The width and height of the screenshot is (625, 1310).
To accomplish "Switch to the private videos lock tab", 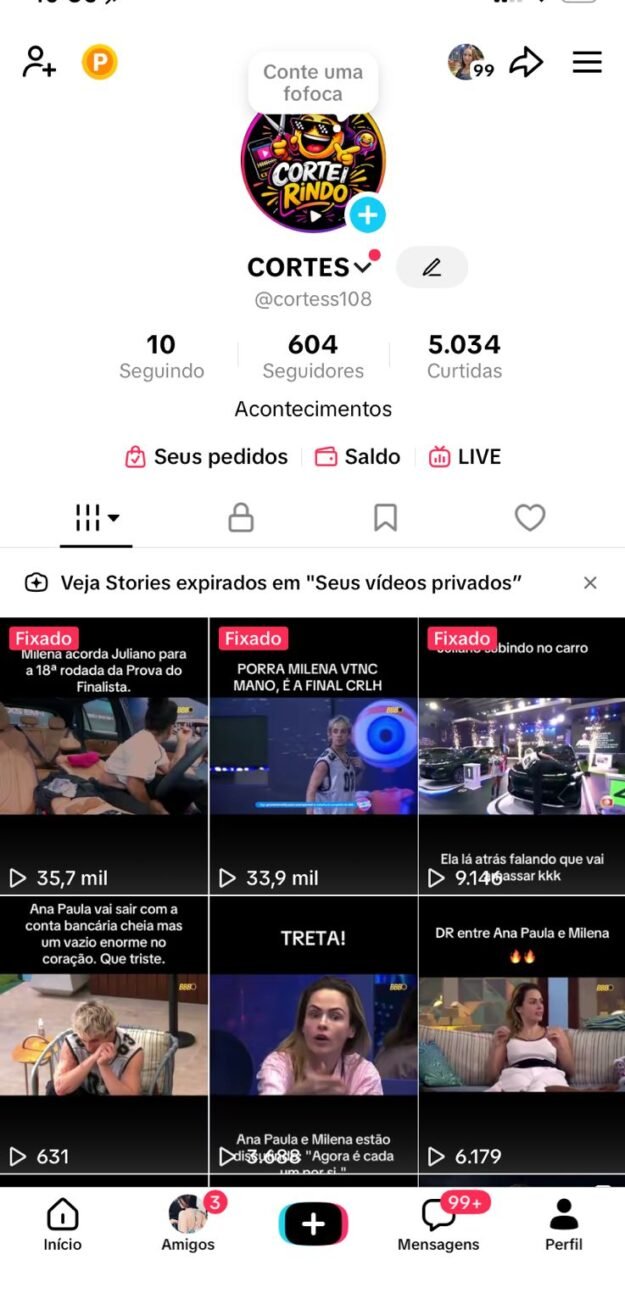I will point(241,517).
